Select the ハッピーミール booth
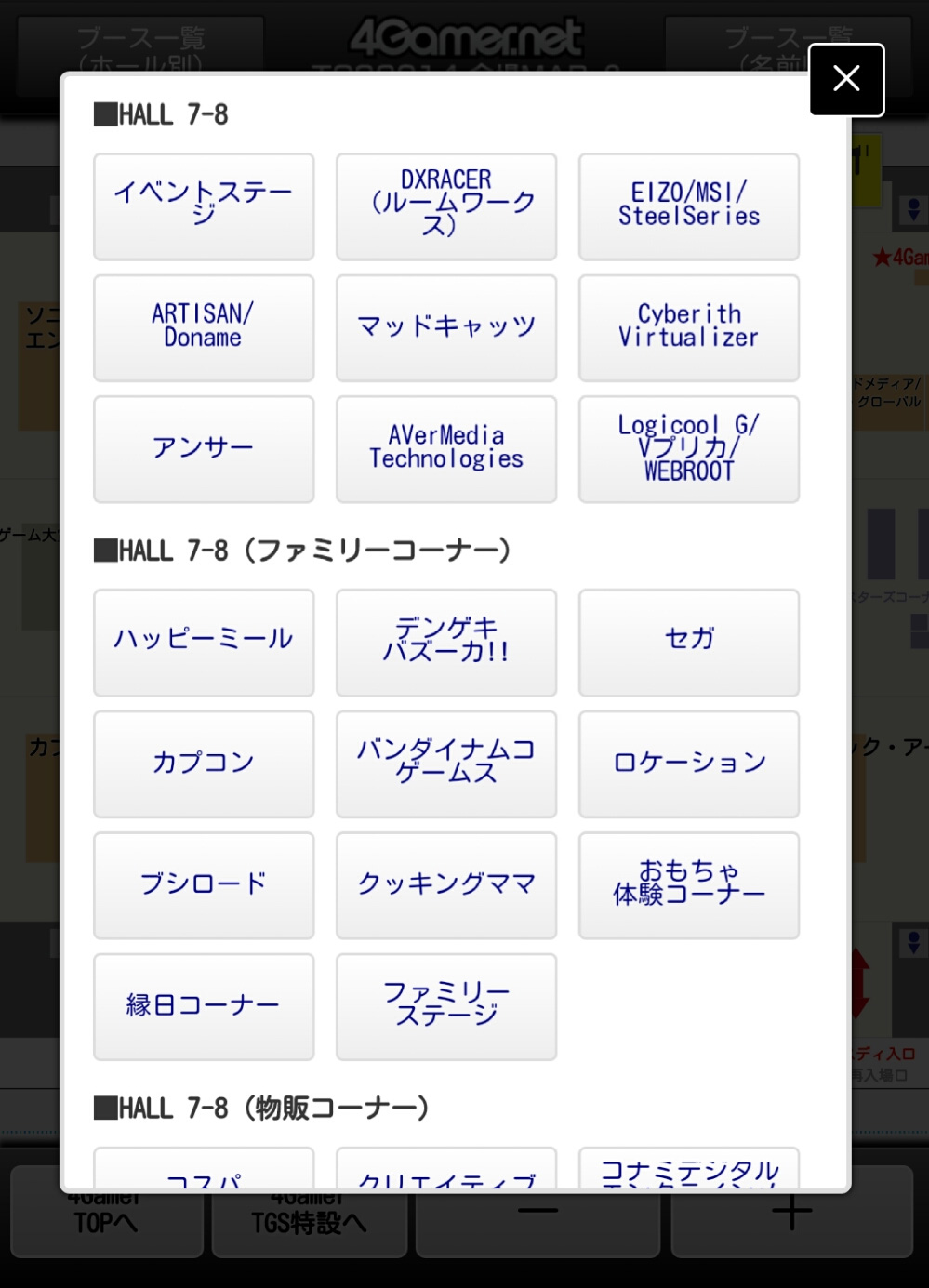929x1288 pixels. (204, 642)
